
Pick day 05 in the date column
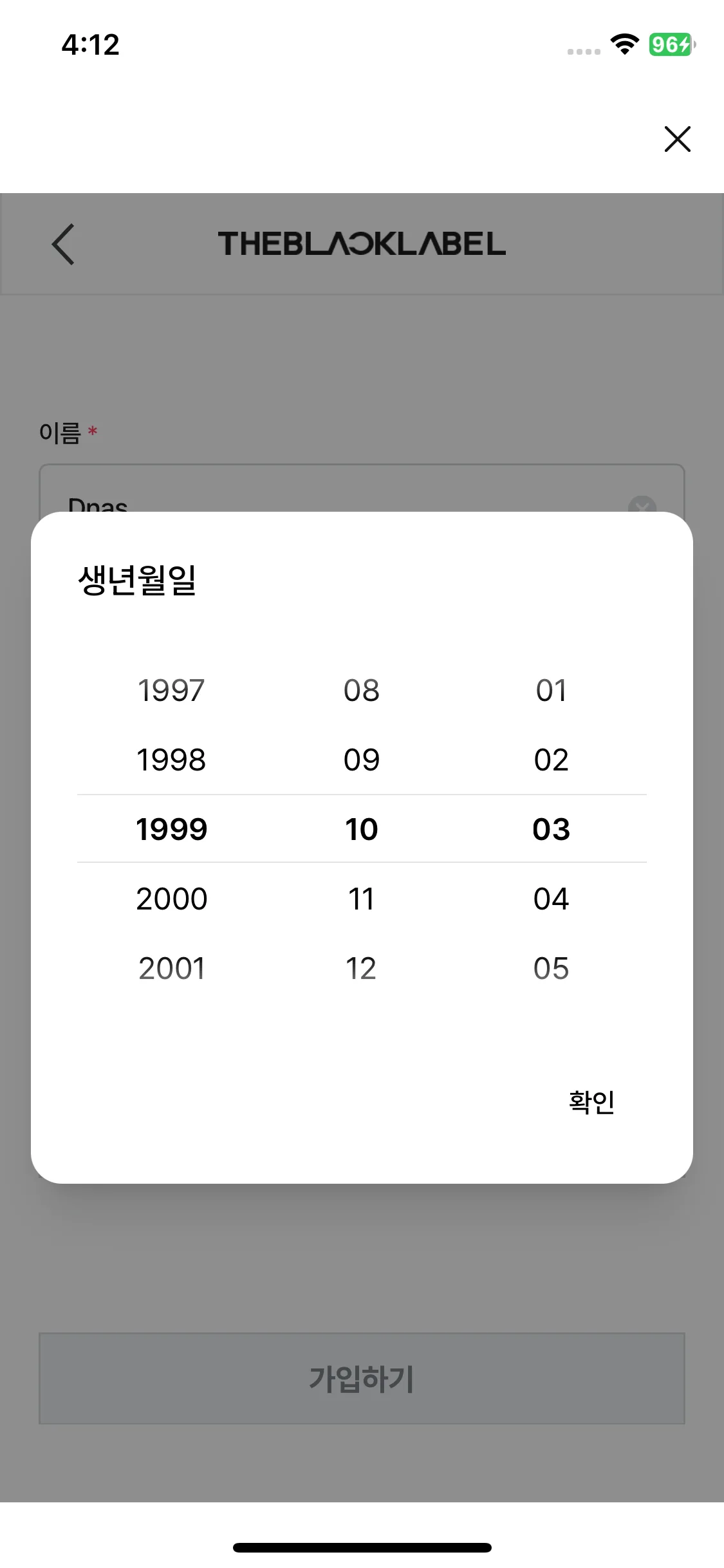point(552,967)
